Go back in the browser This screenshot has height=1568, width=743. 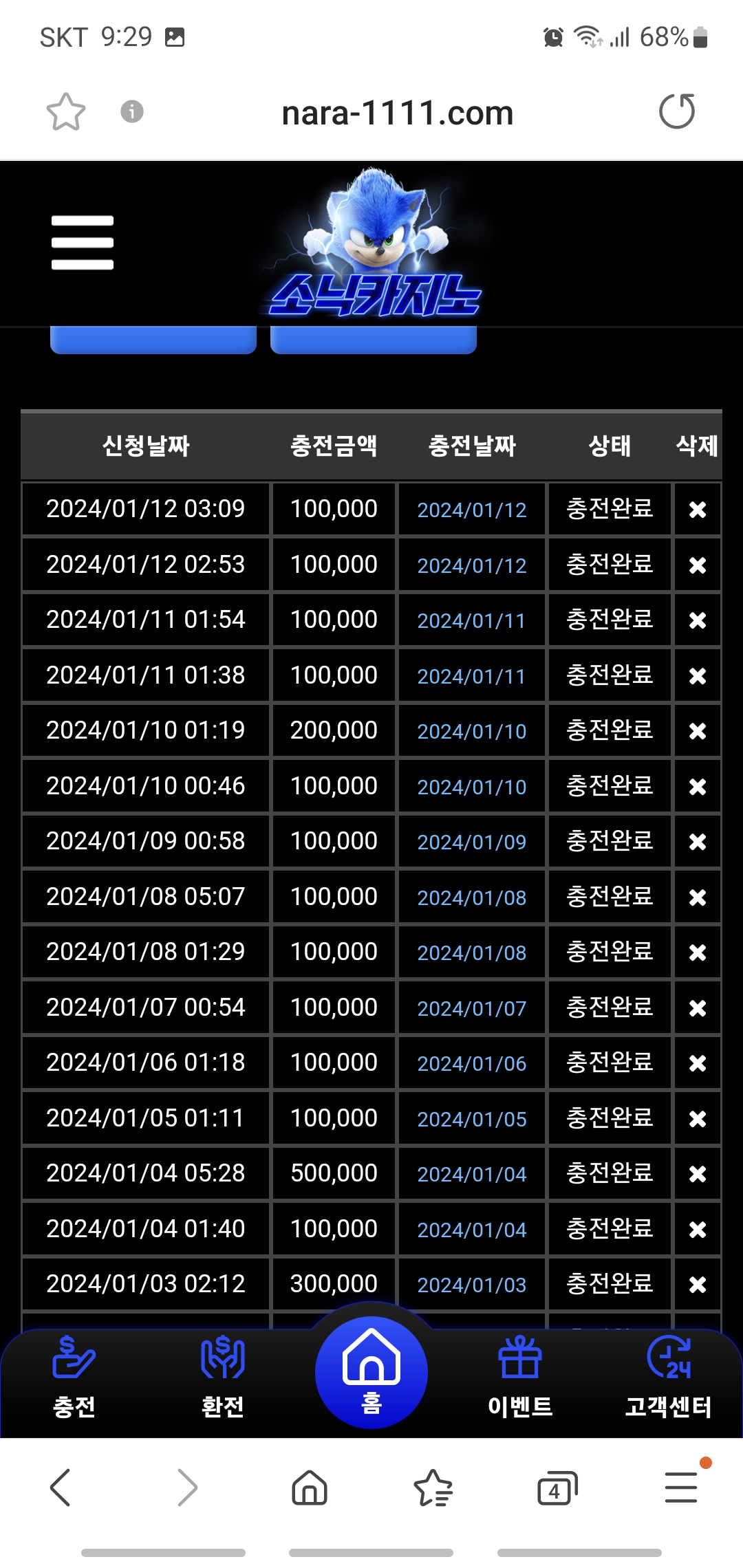click(61, 1488)
